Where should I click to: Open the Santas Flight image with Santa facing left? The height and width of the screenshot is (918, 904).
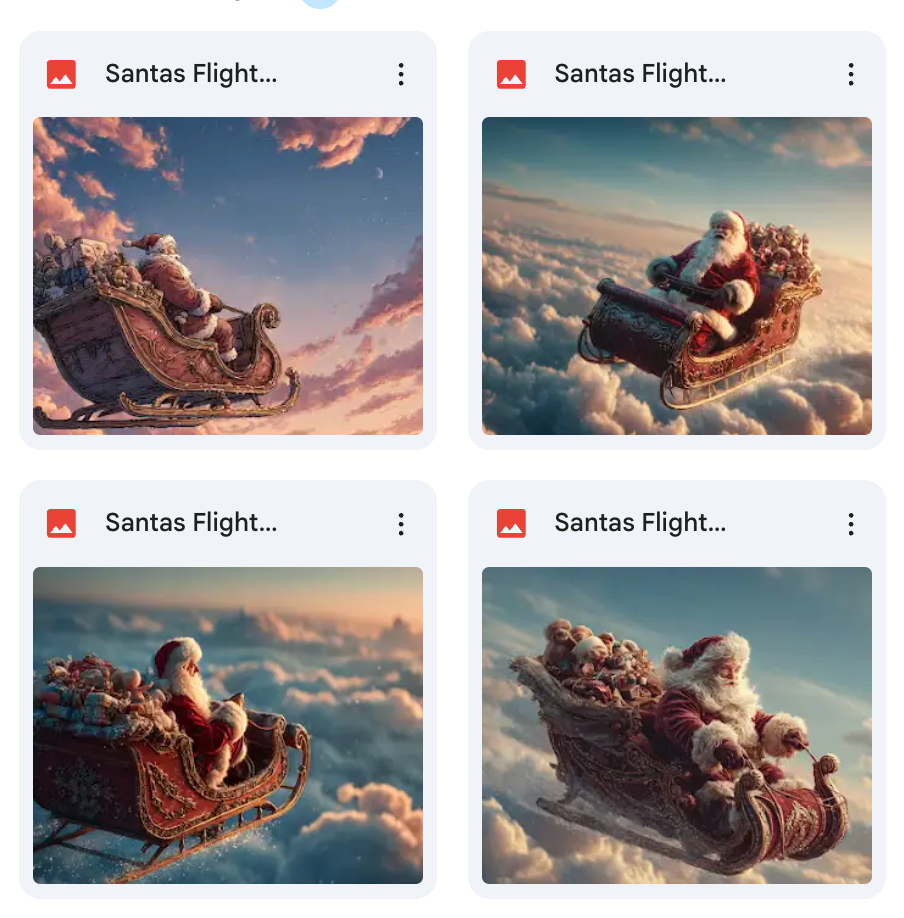click(676, 275)
